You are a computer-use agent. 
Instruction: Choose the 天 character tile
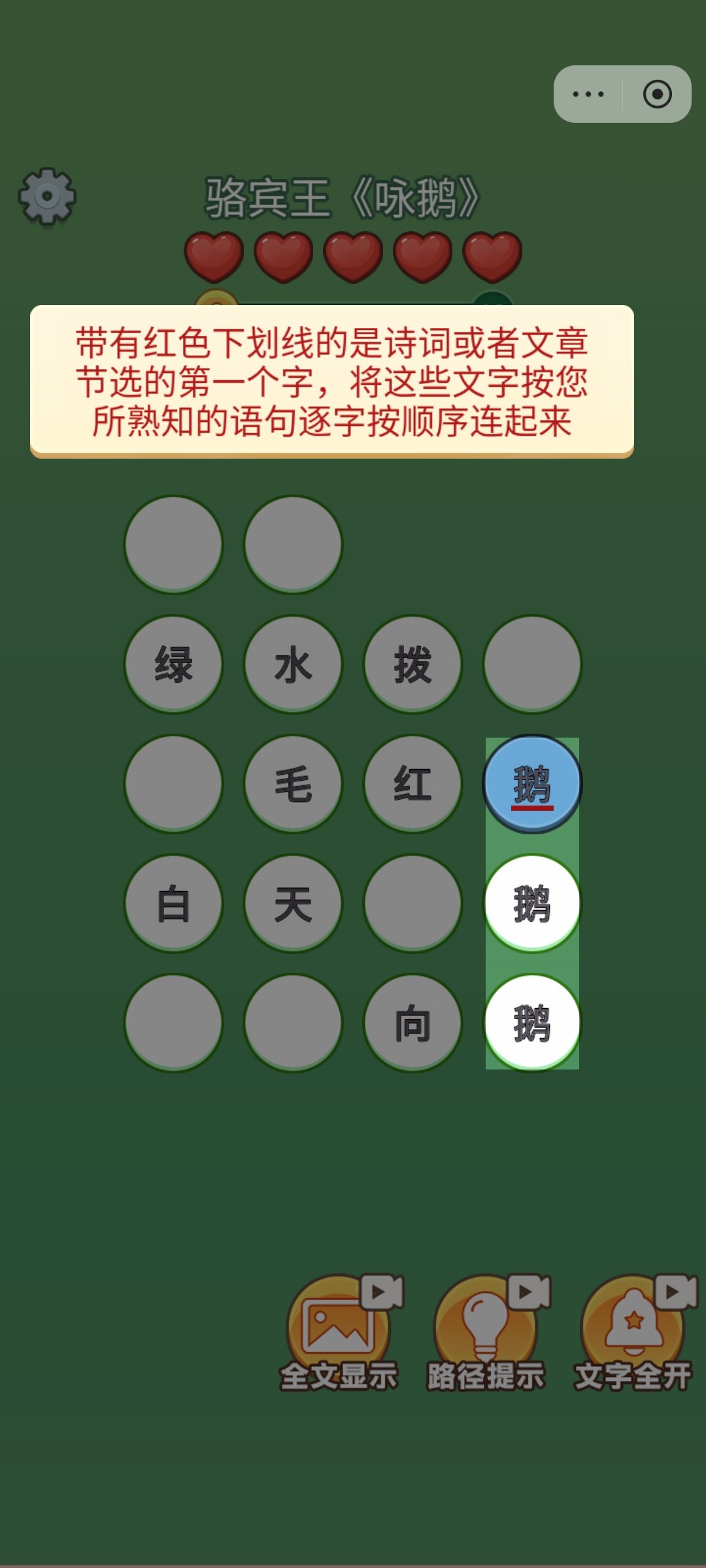point(293,904)
